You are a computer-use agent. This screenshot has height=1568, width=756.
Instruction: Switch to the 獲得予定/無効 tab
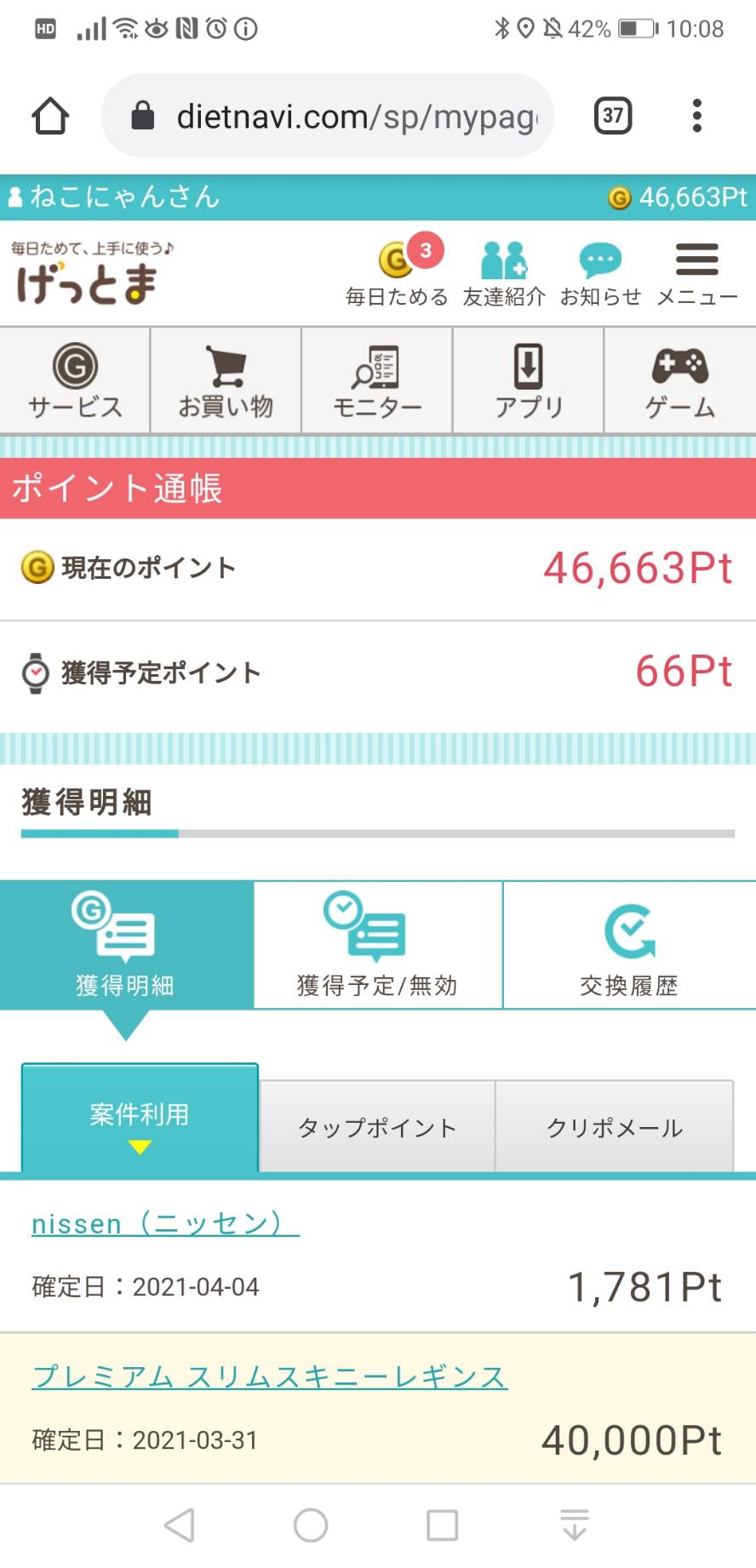click(378, 945)
